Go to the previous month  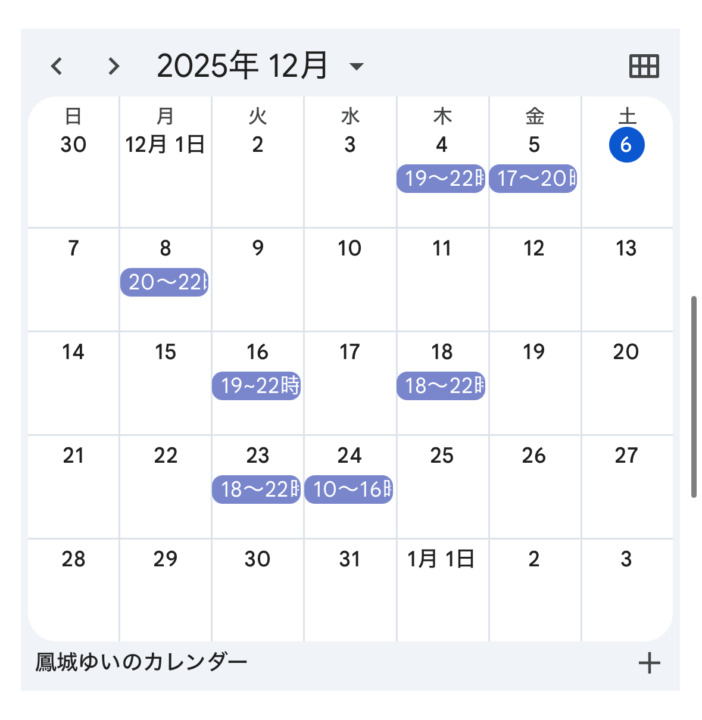57,67
